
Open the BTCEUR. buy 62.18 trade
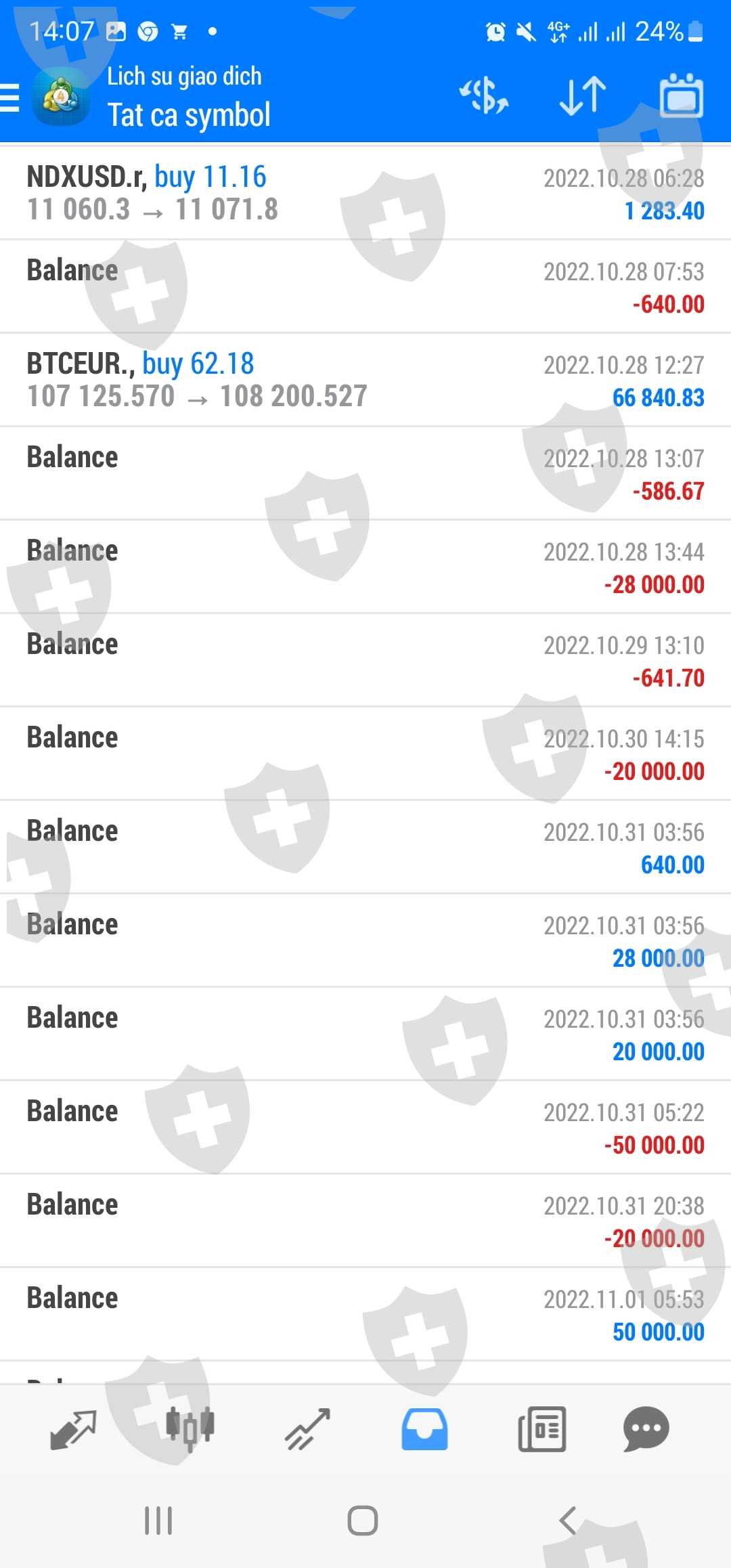point(365,380)
